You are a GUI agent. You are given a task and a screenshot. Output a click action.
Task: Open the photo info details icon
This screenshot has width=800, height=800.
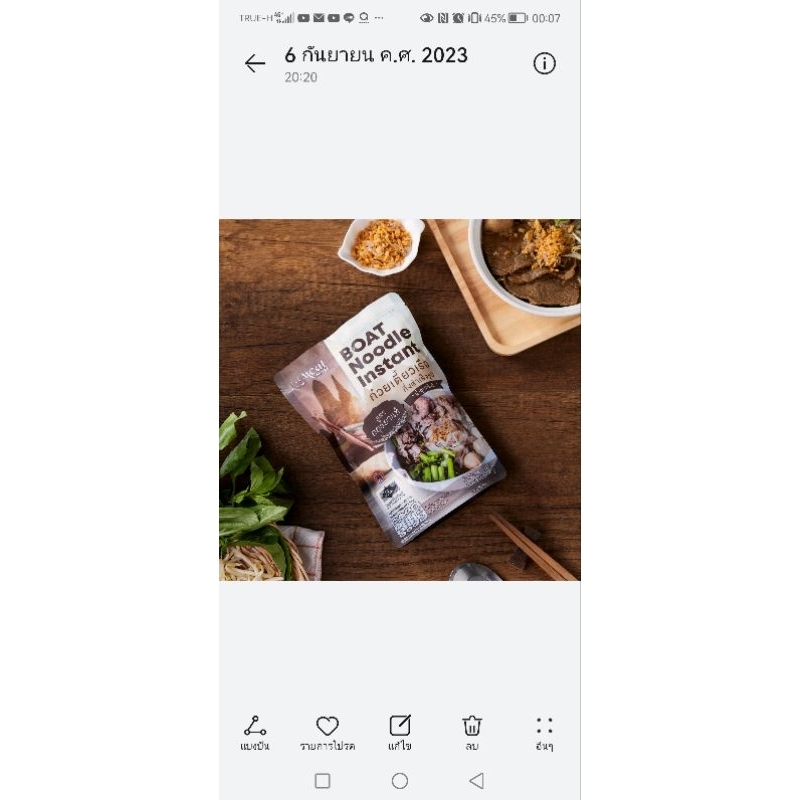click(544, 63)
